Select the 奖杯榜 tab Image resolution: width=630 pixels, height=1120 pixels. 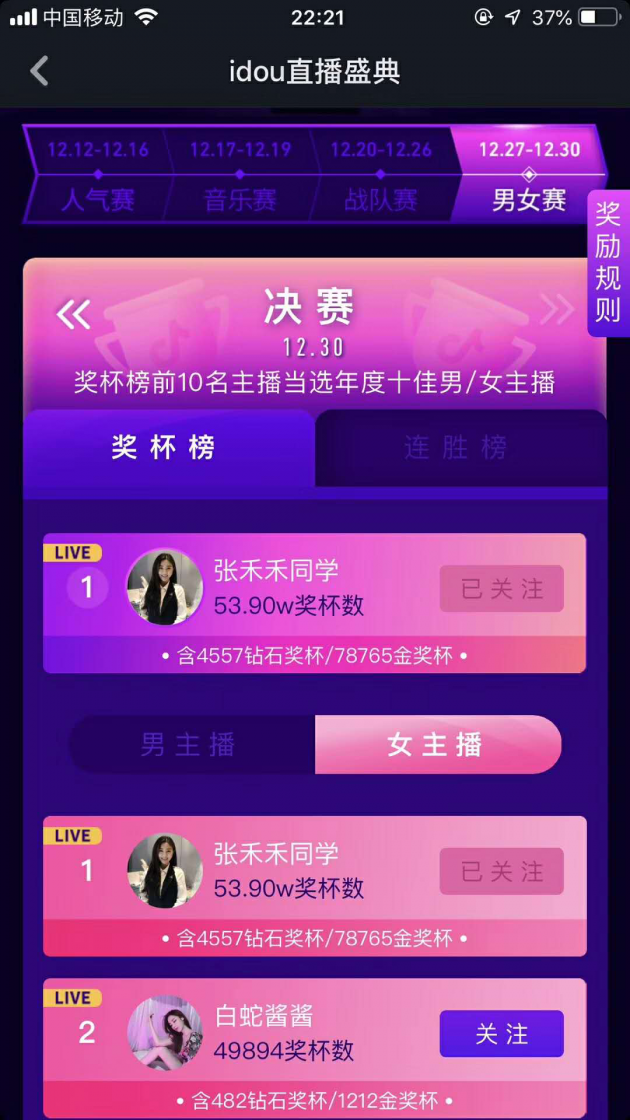[164, 448]
